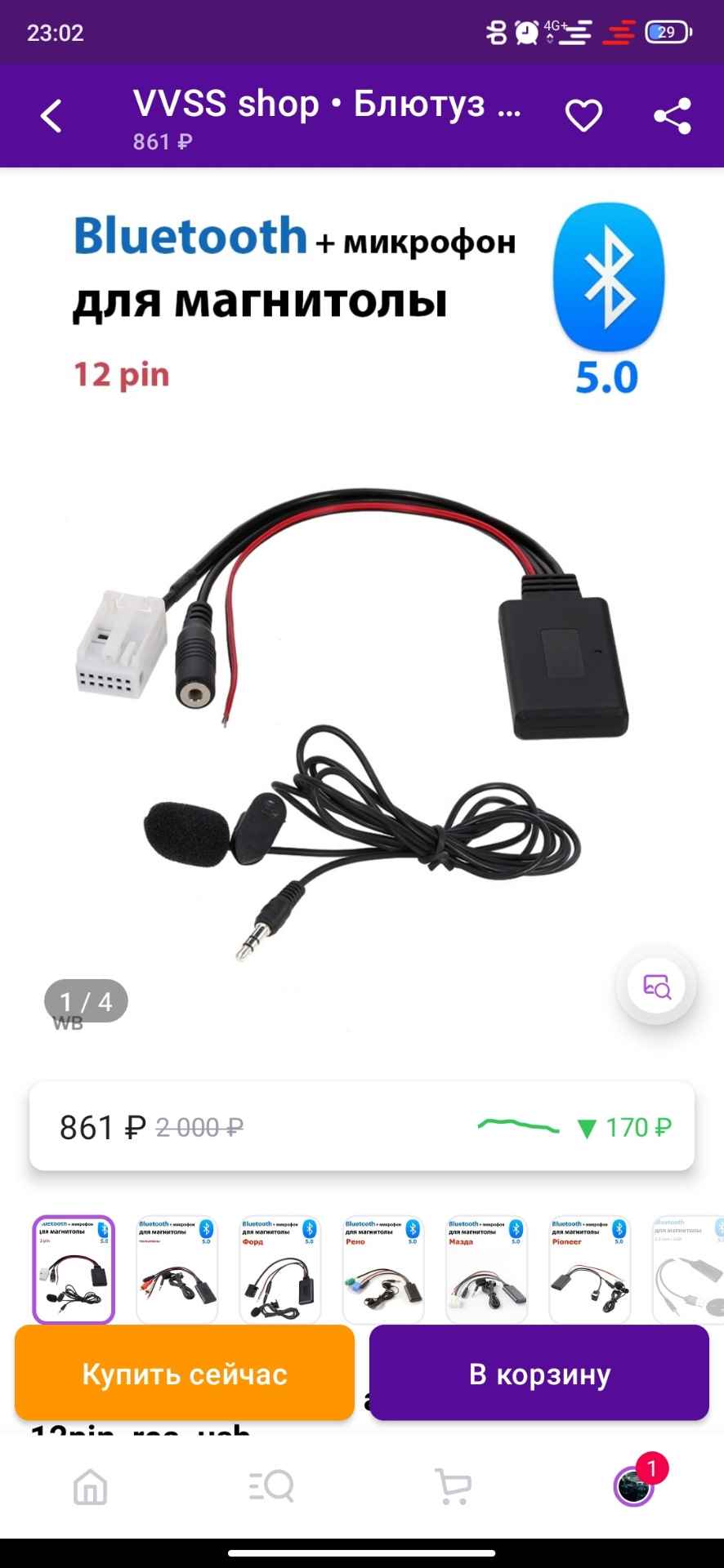The height and width of the screenshot is (1568, 724).
Task: Add product to favorites via heart icon
Action: tap(583, 114)
